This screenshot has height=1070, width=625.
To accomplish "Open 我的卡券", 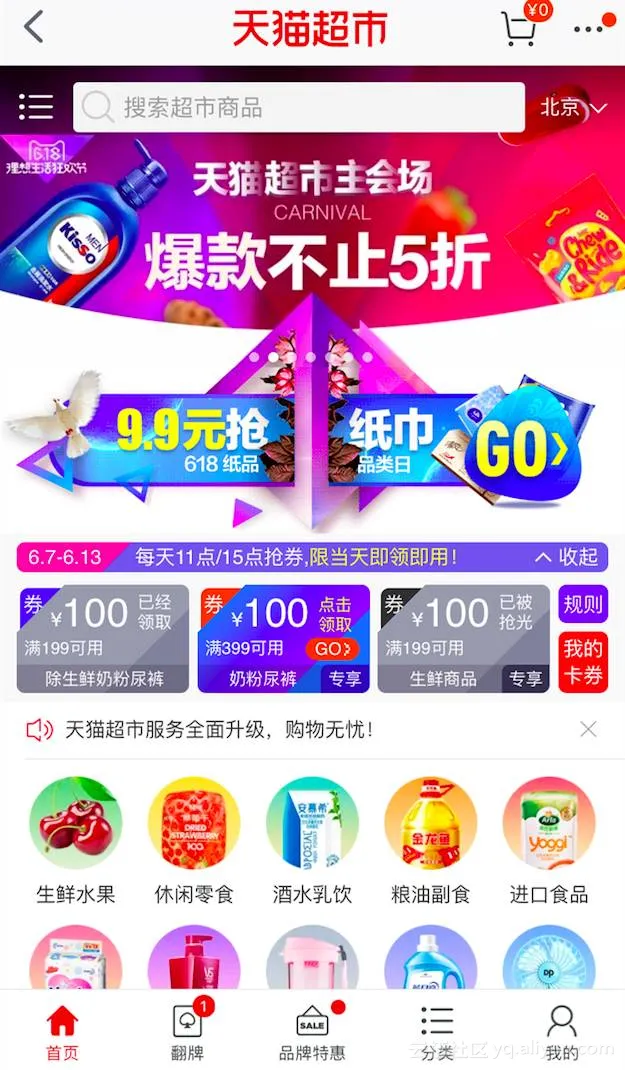I will tap(583, 662).
